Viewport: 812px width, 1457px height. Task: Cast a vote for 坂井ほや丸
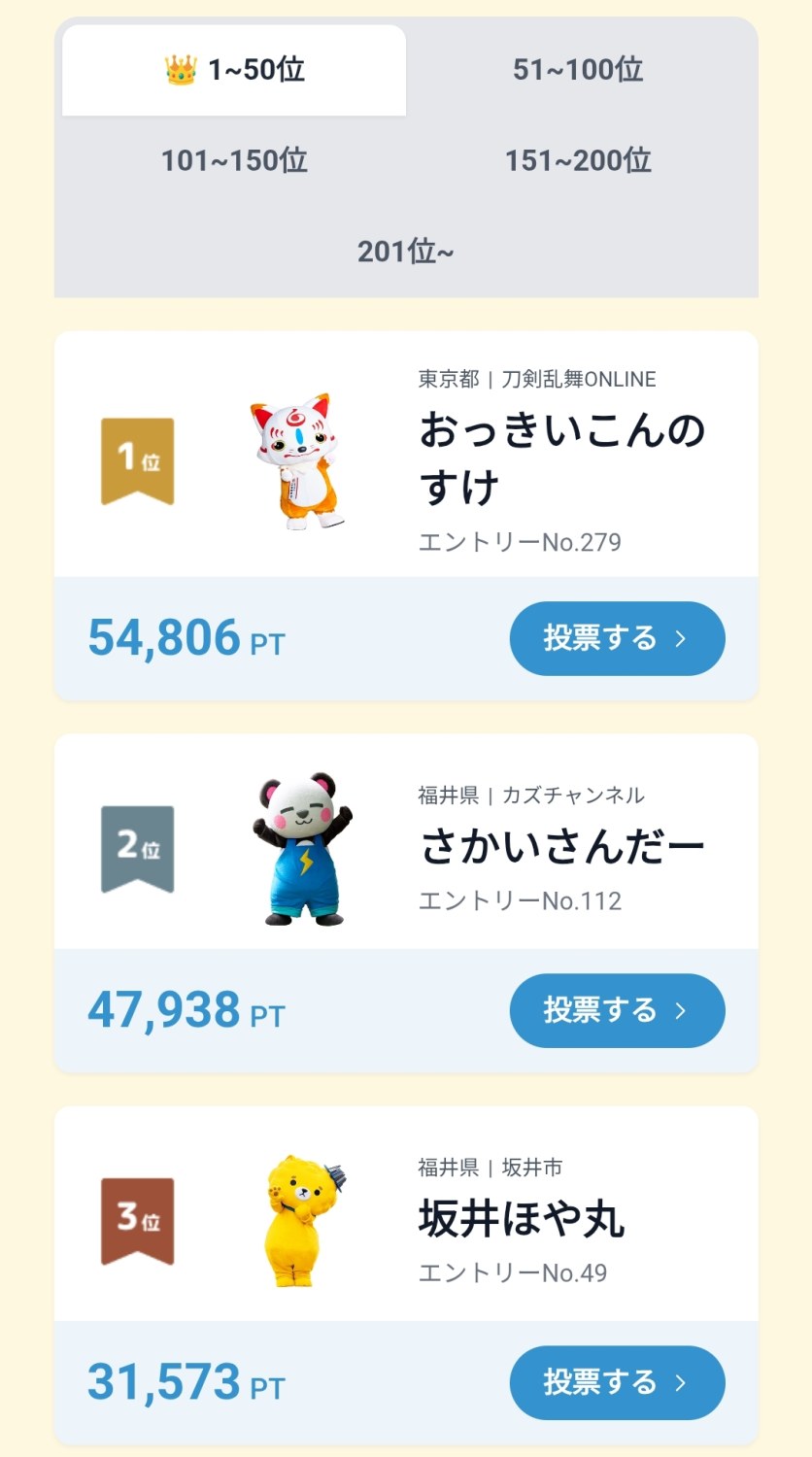coord(617,1382)
